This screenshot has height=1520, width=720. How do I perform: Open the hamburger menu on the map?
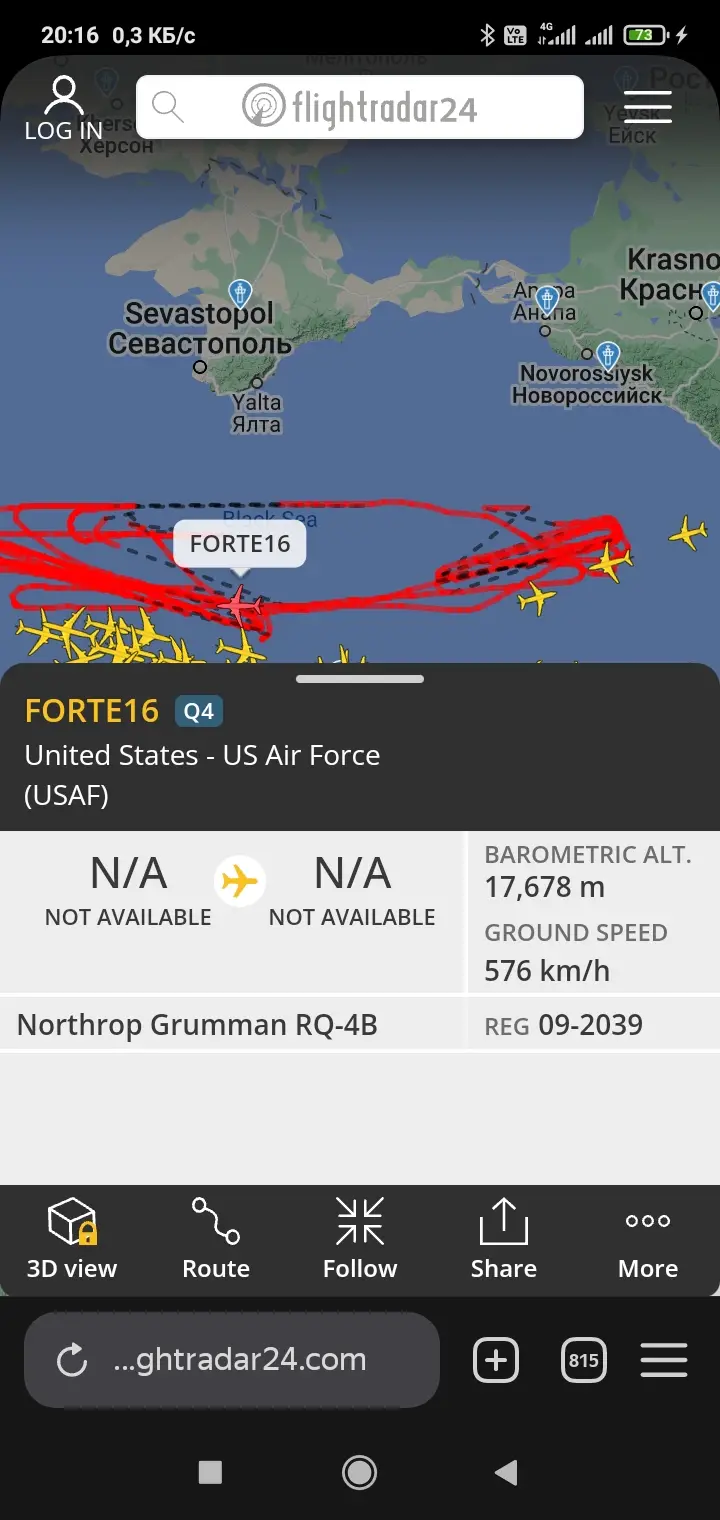point(647,107)
